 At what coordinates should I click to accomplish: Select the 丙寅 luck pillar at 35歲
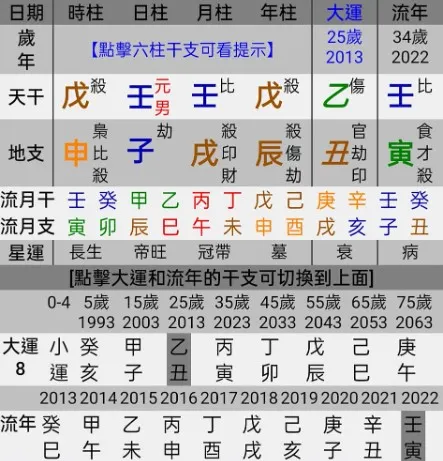pyautogui.click(x=224, y=360)
